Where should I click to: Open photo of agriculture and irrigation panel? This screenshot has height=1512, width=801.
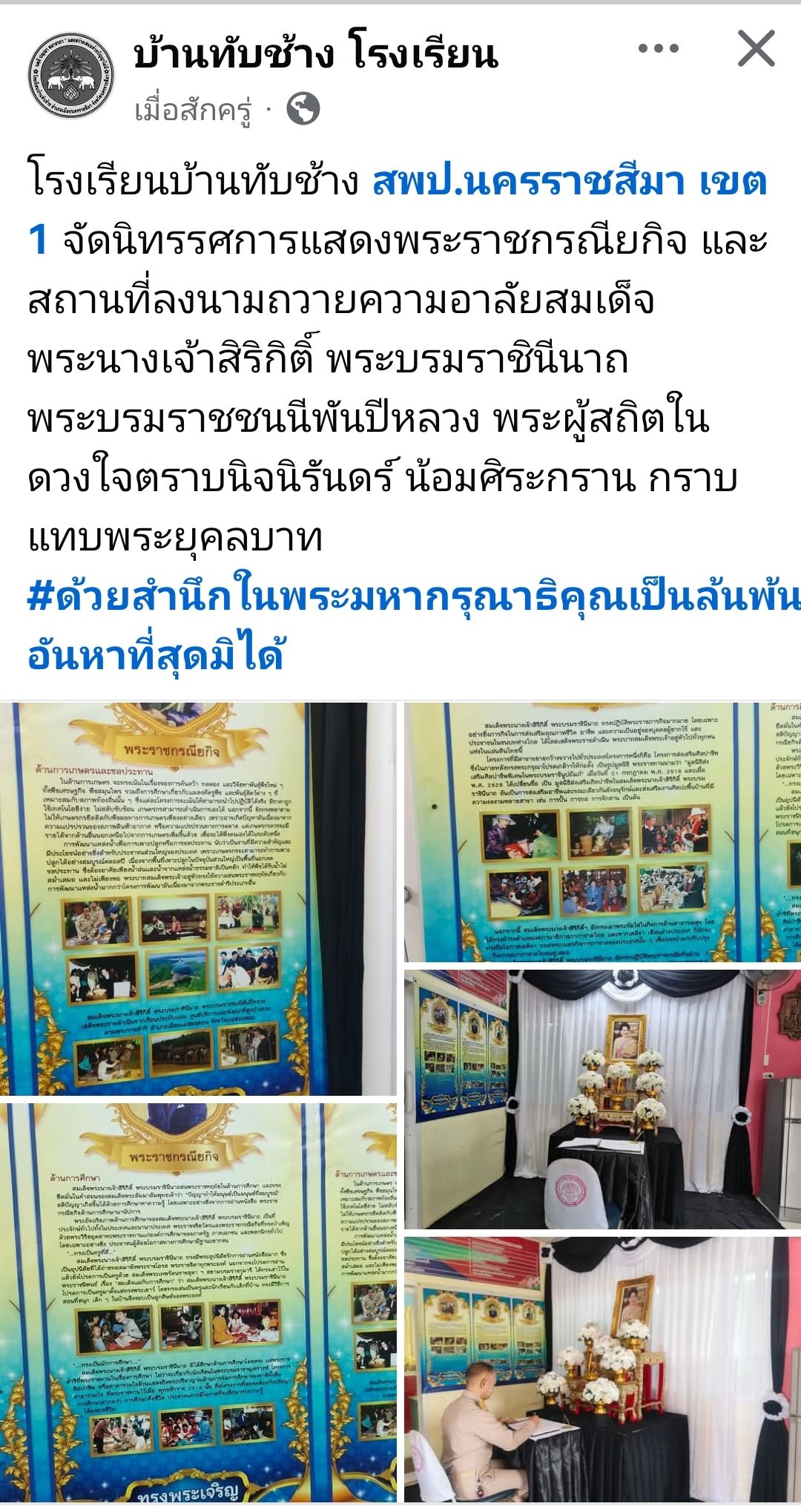click(x=197, y=898)
